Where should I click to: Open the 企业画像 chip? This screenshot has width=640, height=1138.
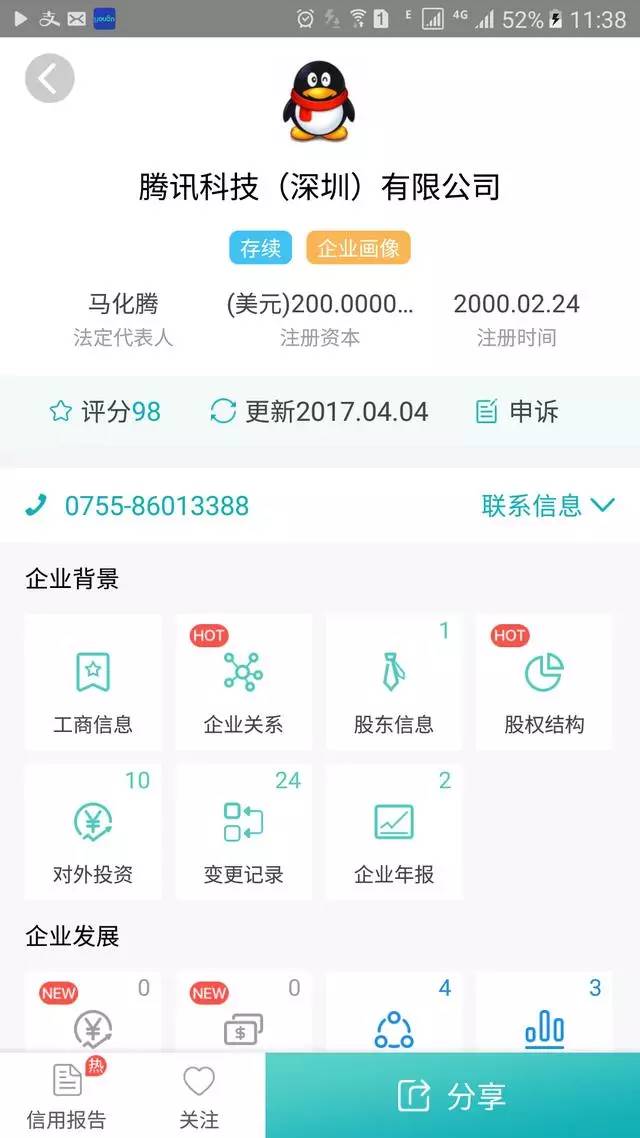tap(358, 248)
